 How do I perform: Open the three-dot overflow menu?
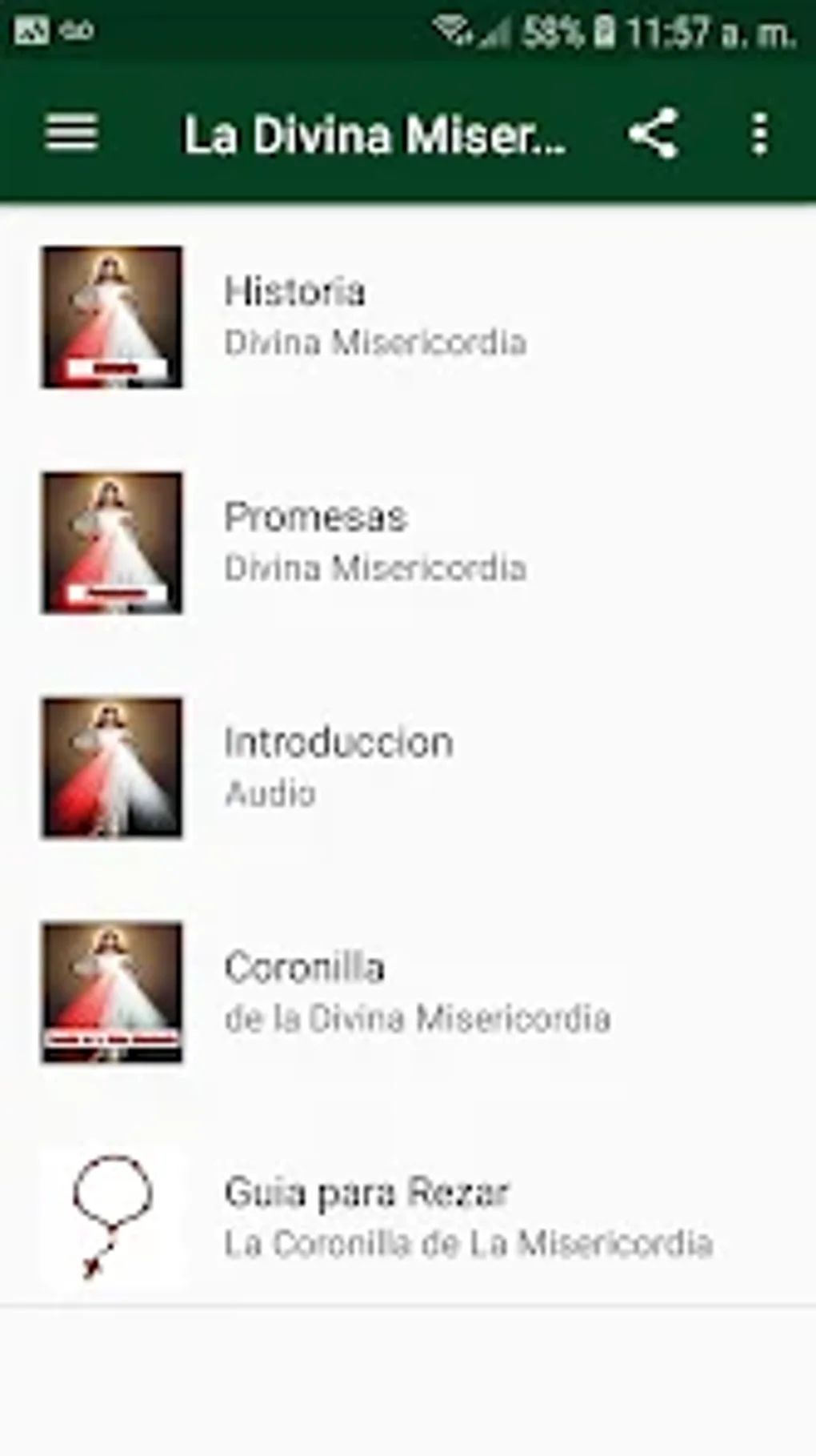(760, 134)
